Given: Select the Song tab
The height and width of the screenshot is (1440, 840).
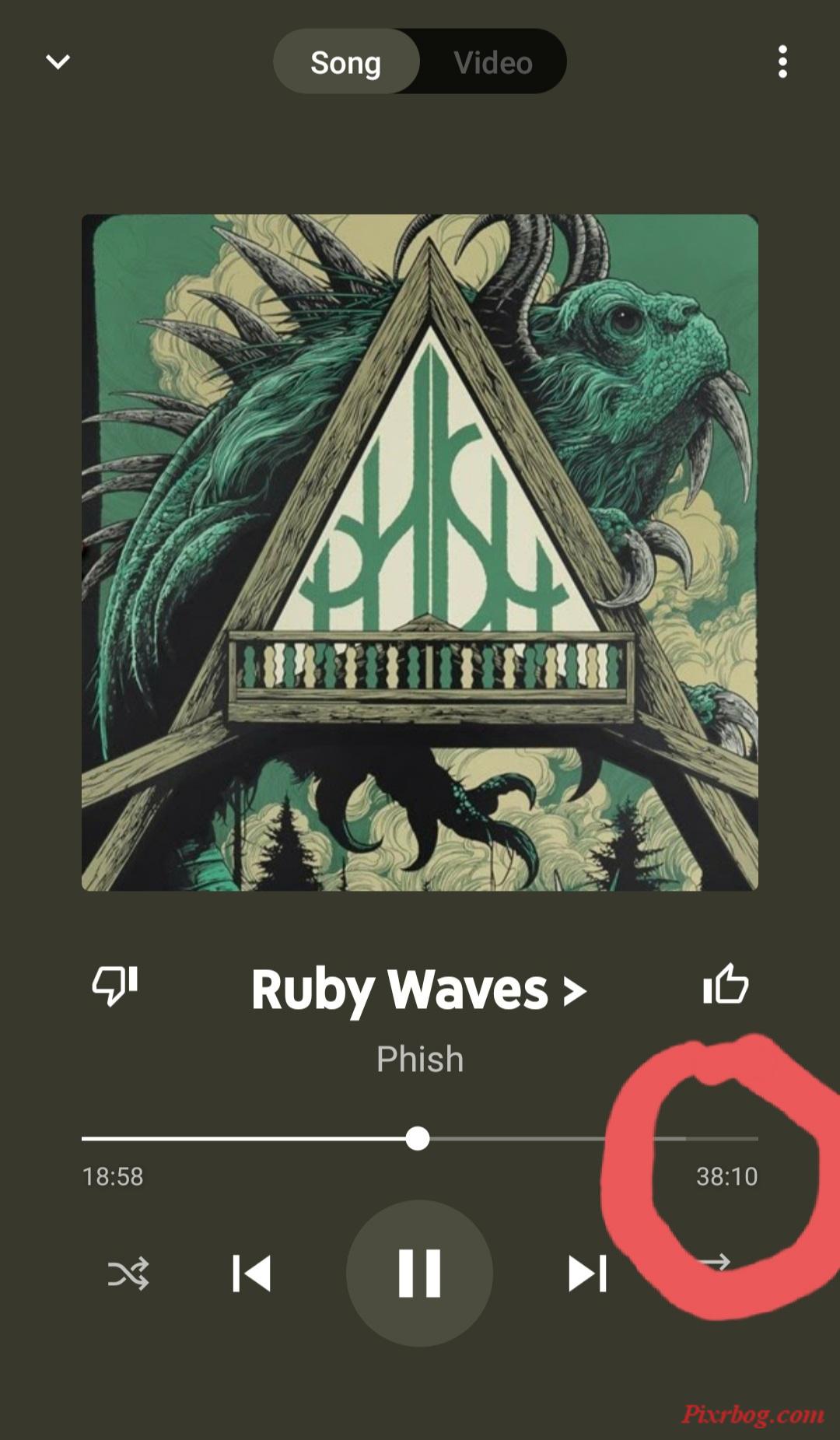Looking at the screenshot, I should 346,62.
